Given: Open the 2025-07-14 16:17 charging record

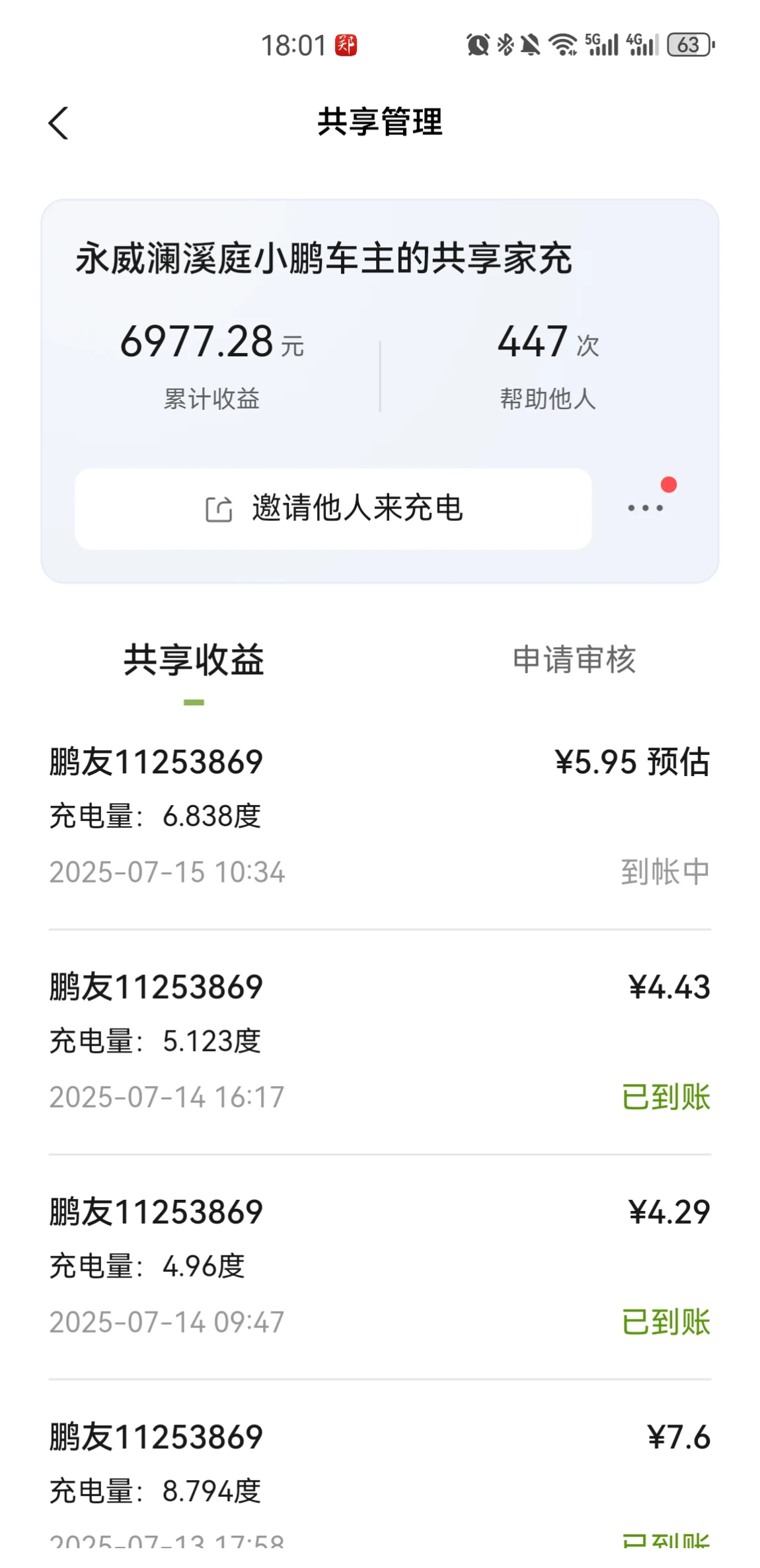Looking at the screenshot, I should (380, 1042).
